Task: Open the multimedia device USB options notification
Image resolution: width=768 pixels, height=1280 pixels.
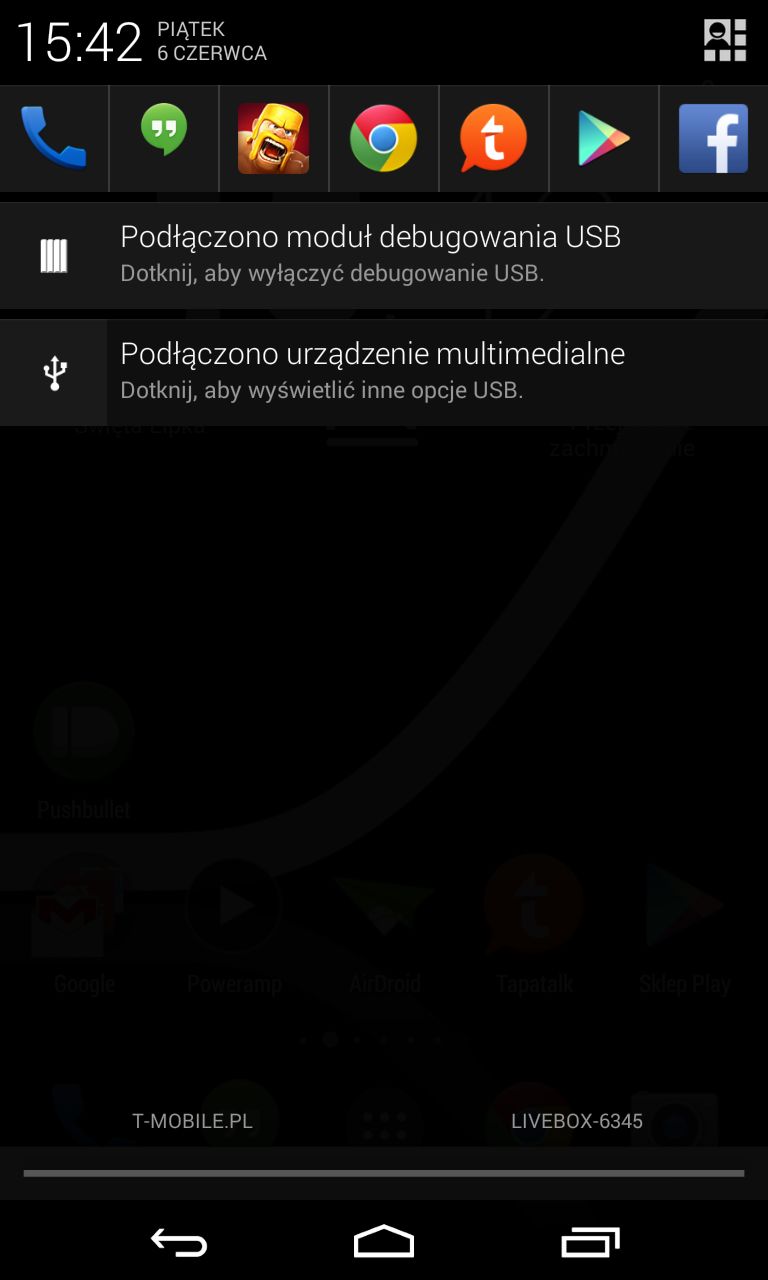Action: point(384,373)
